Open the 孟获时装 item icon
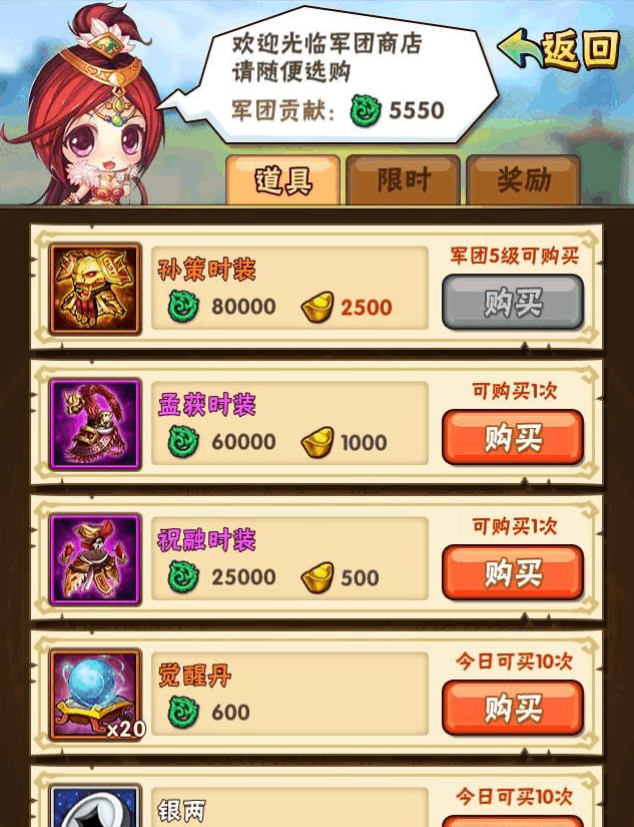 point(95,425)
